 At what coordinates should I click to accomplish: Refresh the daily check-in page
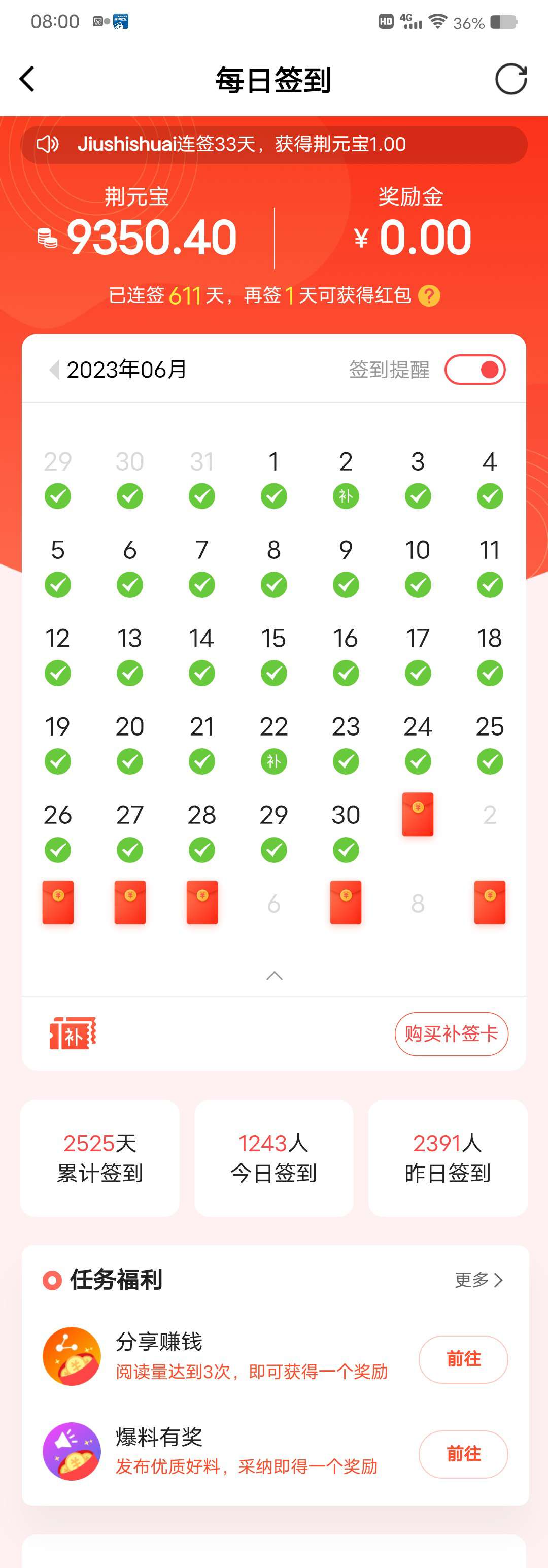pos(510,79)
